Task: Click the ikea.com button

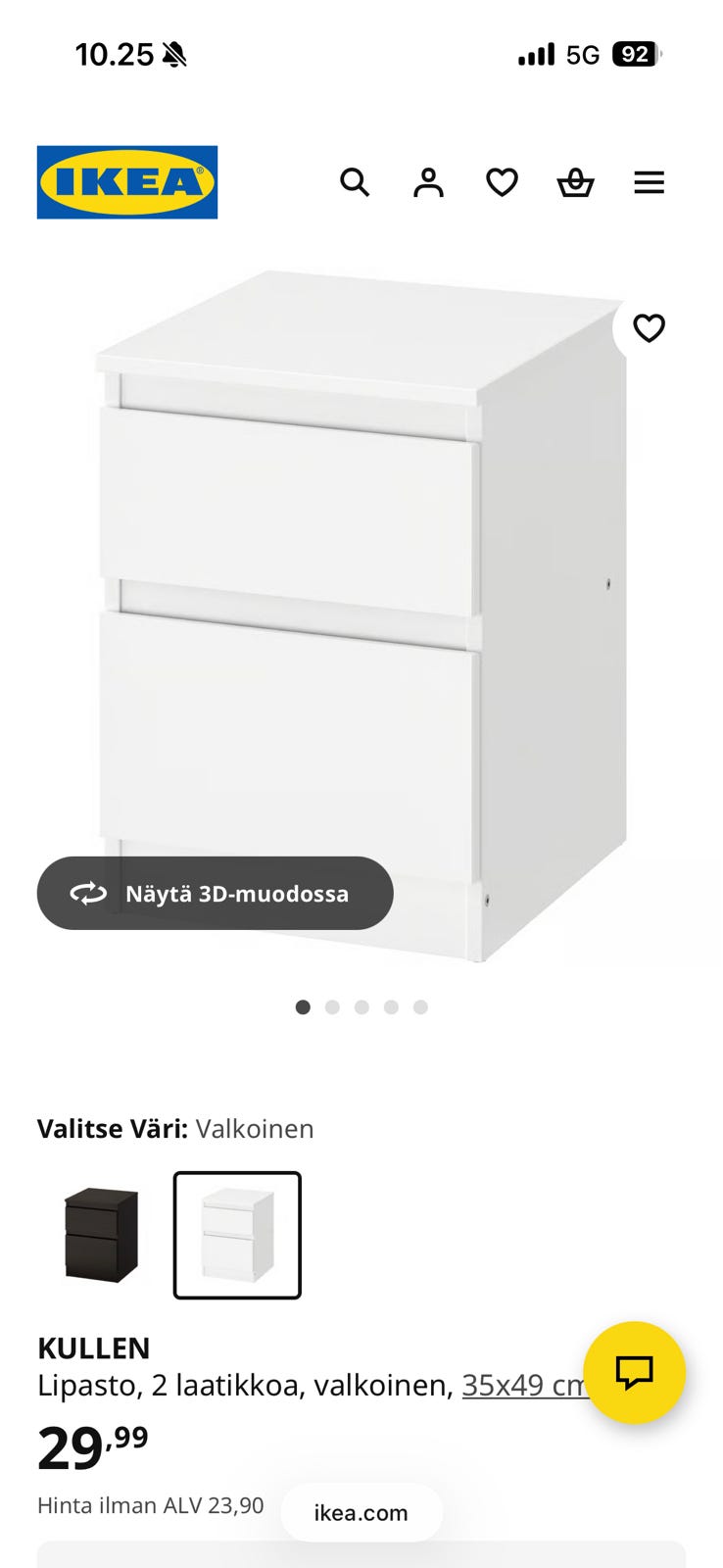Action: [x=361, y=1512]
